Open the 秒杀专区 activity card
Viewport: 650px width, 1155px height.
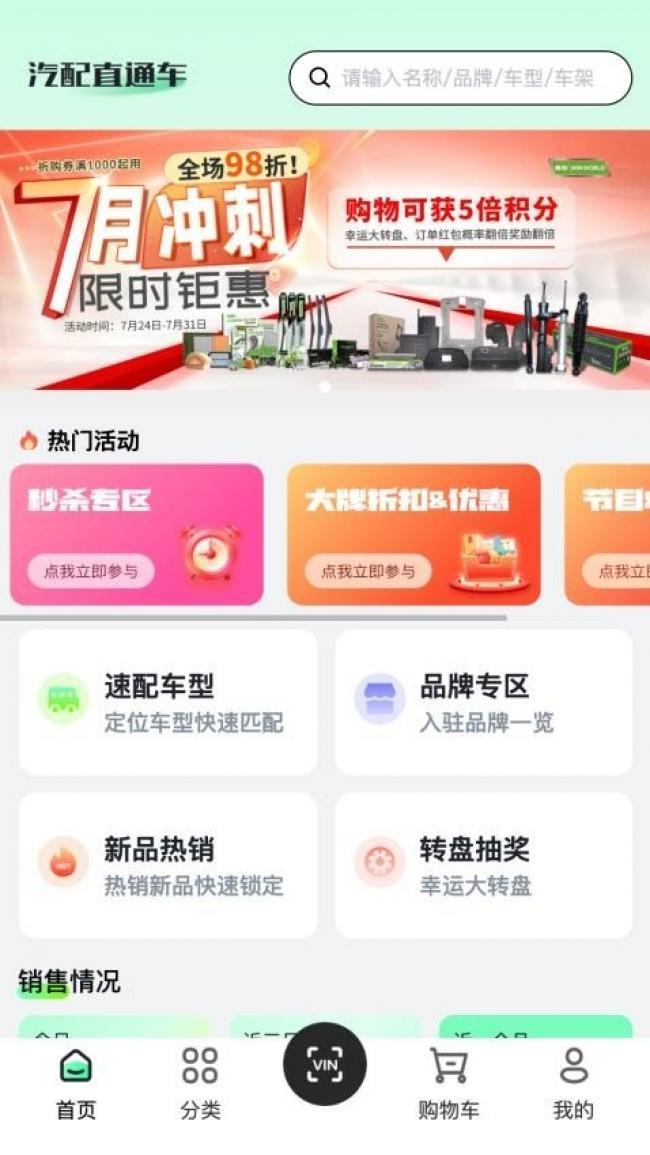[137, 534]
